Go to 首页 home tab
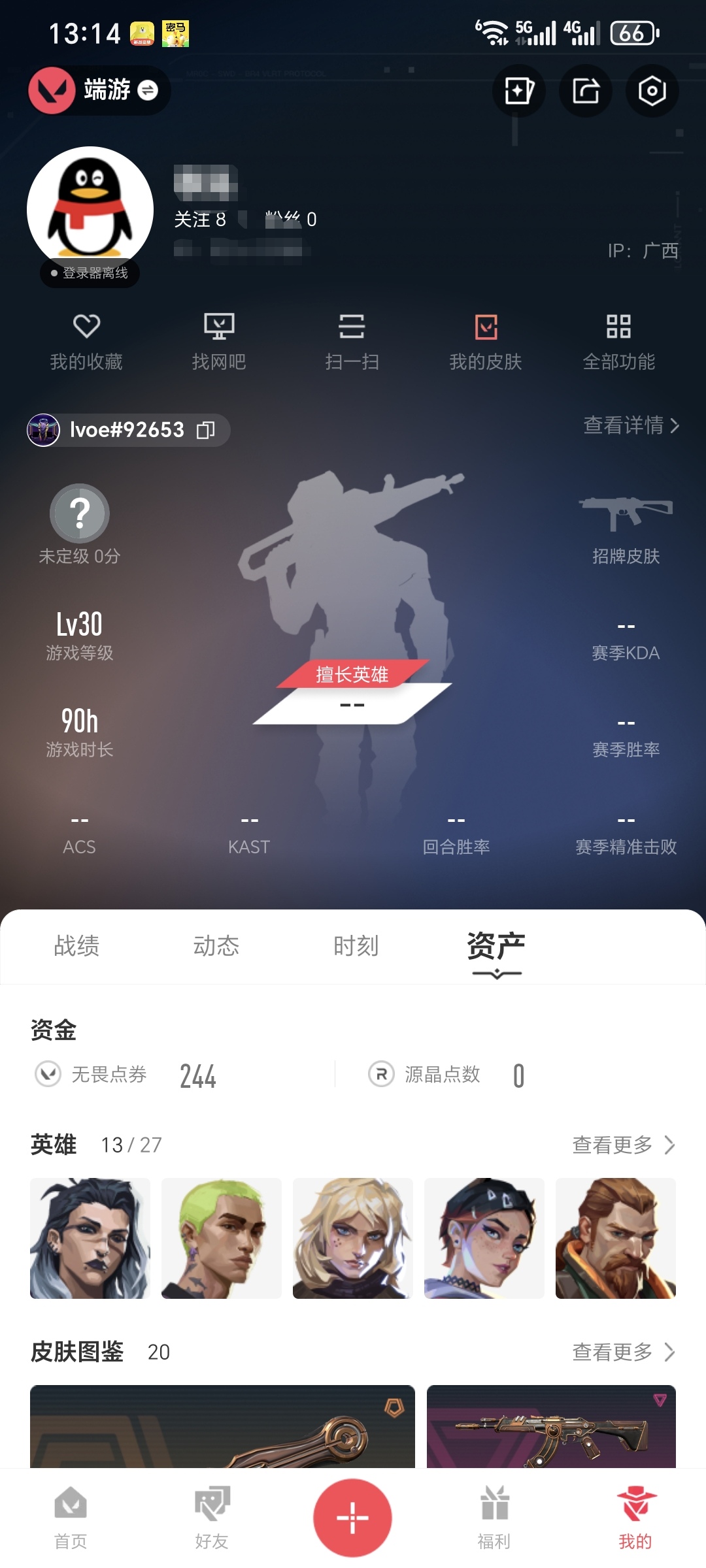Image resolution: width=706 pixels, height=1568 pixels. tap(71, 1518)
